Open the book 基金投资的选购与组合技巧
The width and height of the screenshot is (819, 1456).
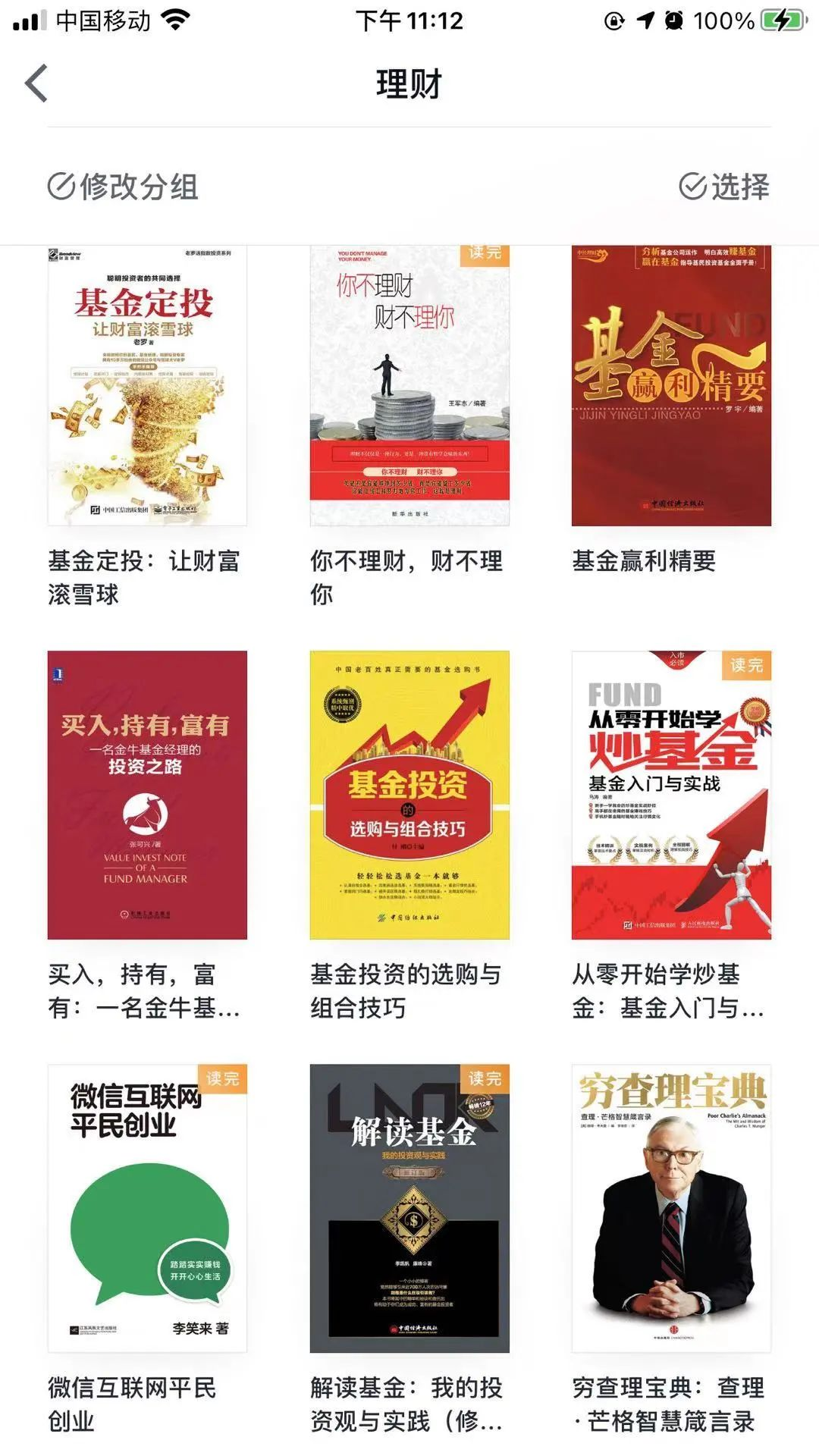coord(409,795)
